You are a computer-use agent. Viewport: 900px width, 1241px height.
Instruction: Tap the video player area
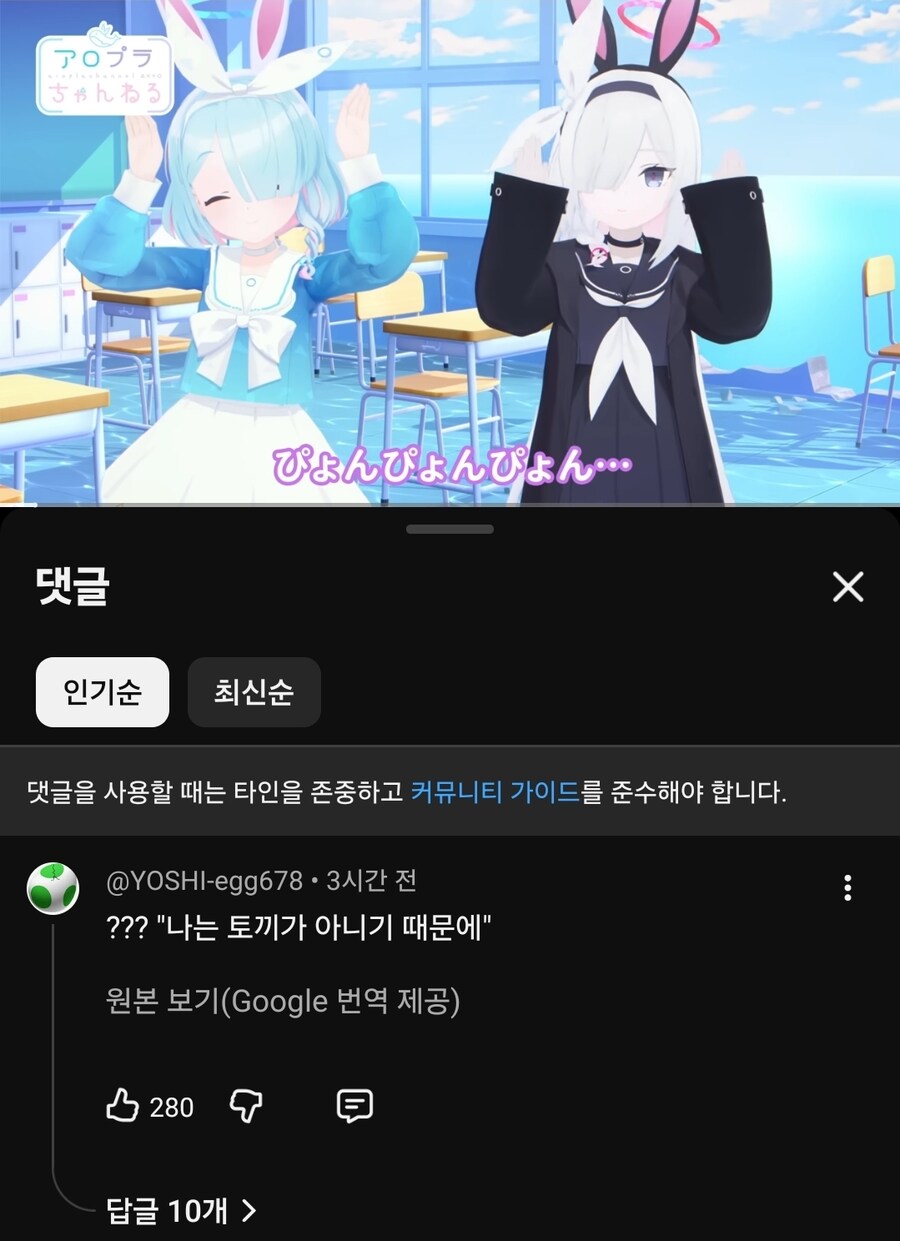coord(450,250)
